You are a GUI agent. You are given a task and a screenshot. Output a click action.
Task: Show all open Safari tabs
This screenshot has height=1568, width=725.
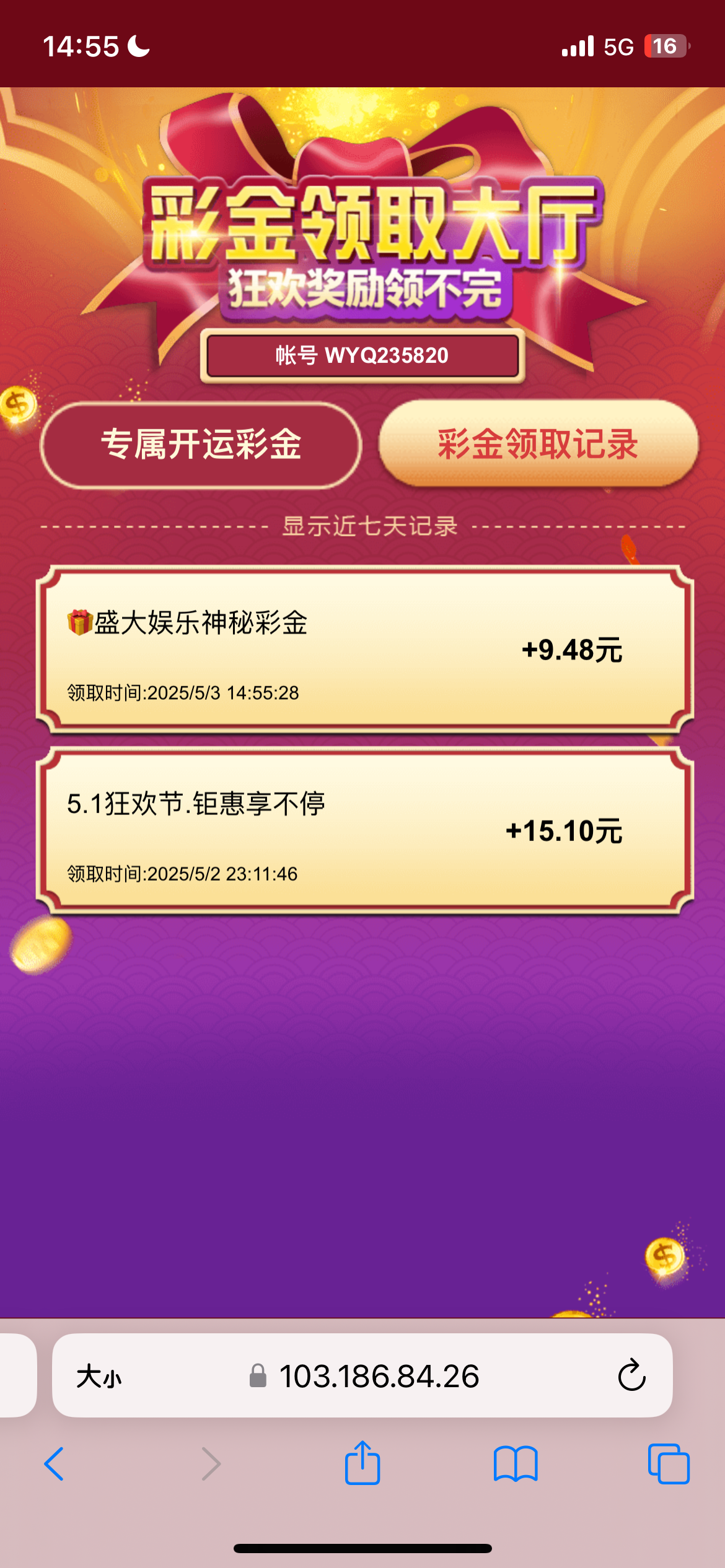tap(669, 1463)
